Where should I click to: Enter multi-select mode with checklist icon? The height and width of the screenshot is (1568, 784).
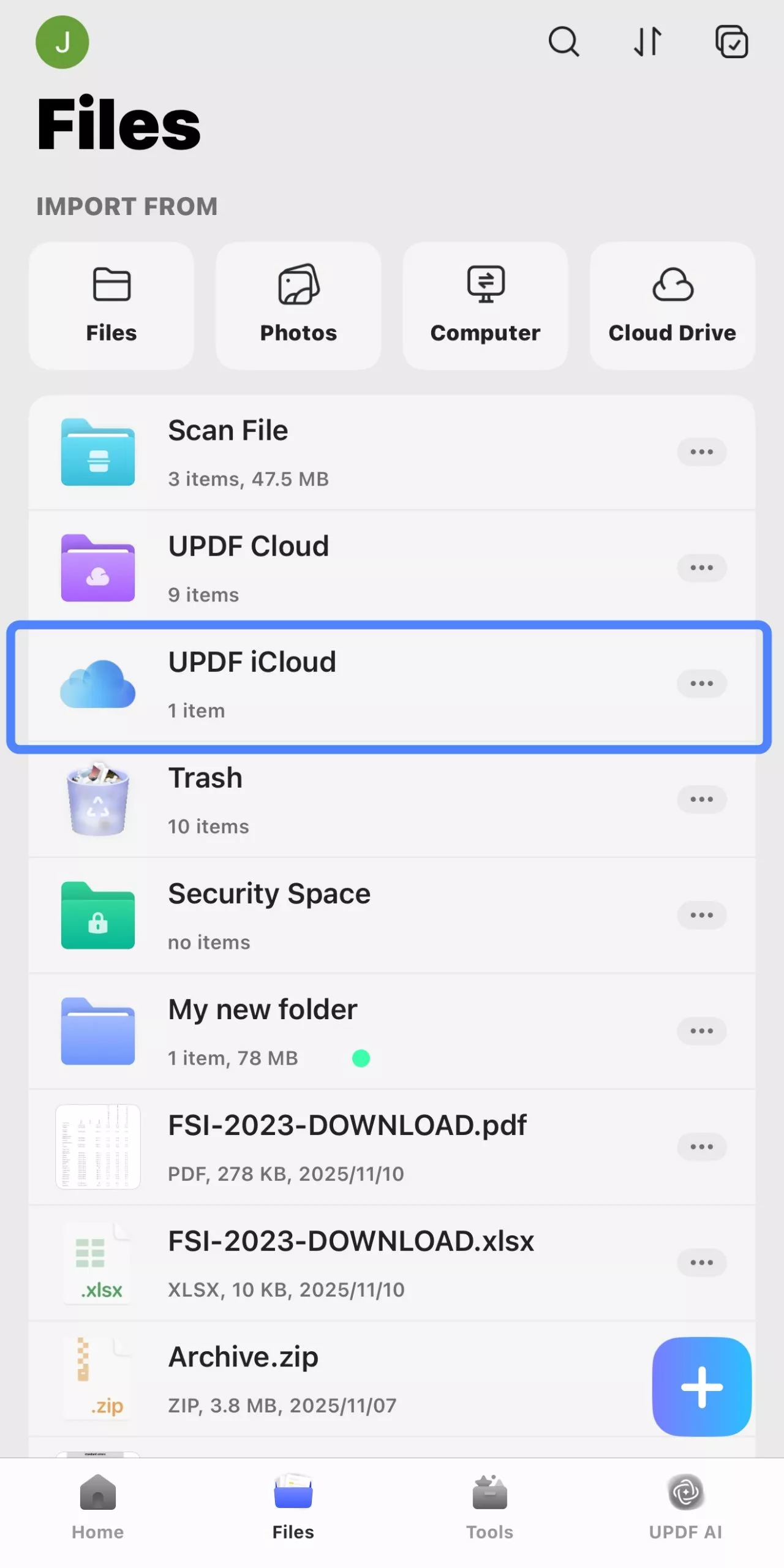click(x=731, y=42)
